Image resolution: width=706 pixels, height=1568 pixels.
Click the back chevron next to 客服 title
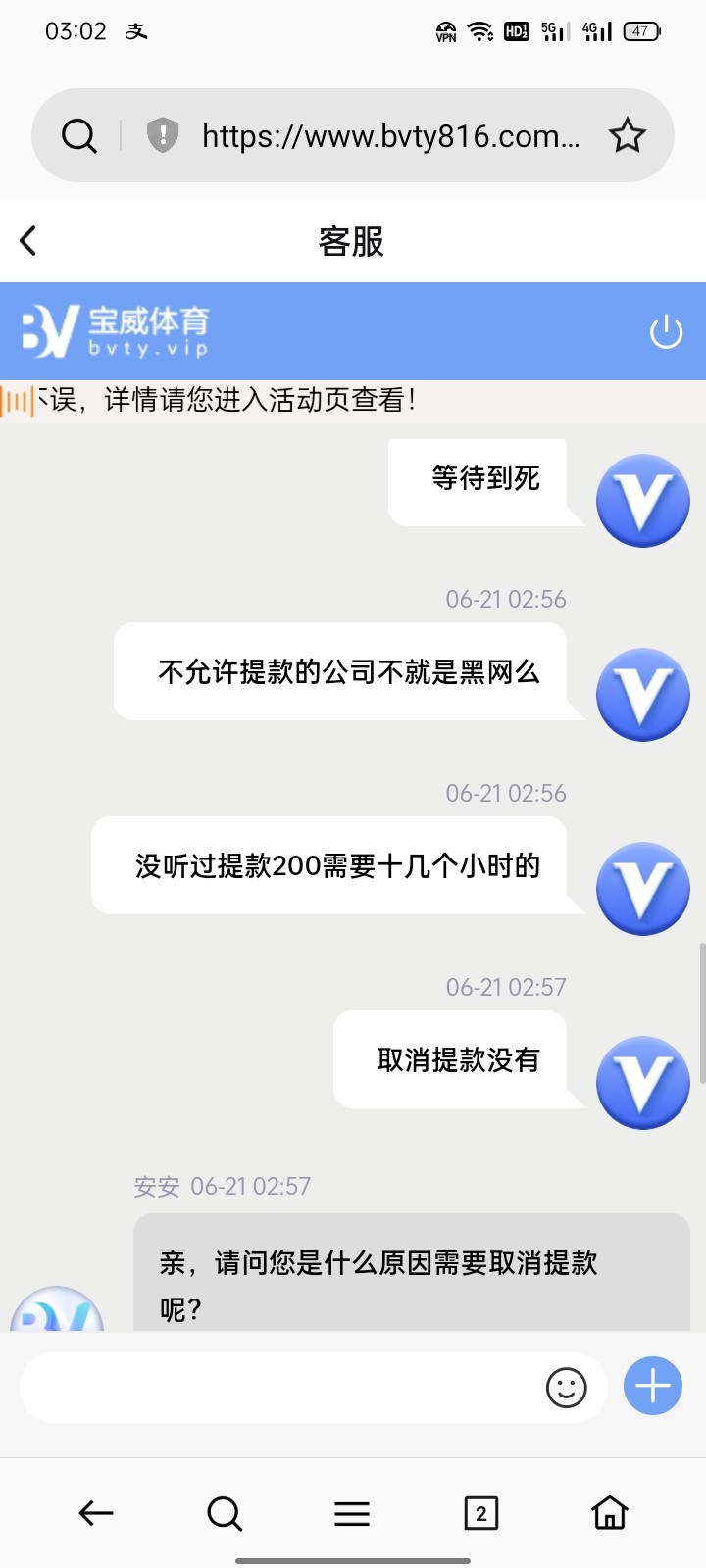(x=29, y=240)
